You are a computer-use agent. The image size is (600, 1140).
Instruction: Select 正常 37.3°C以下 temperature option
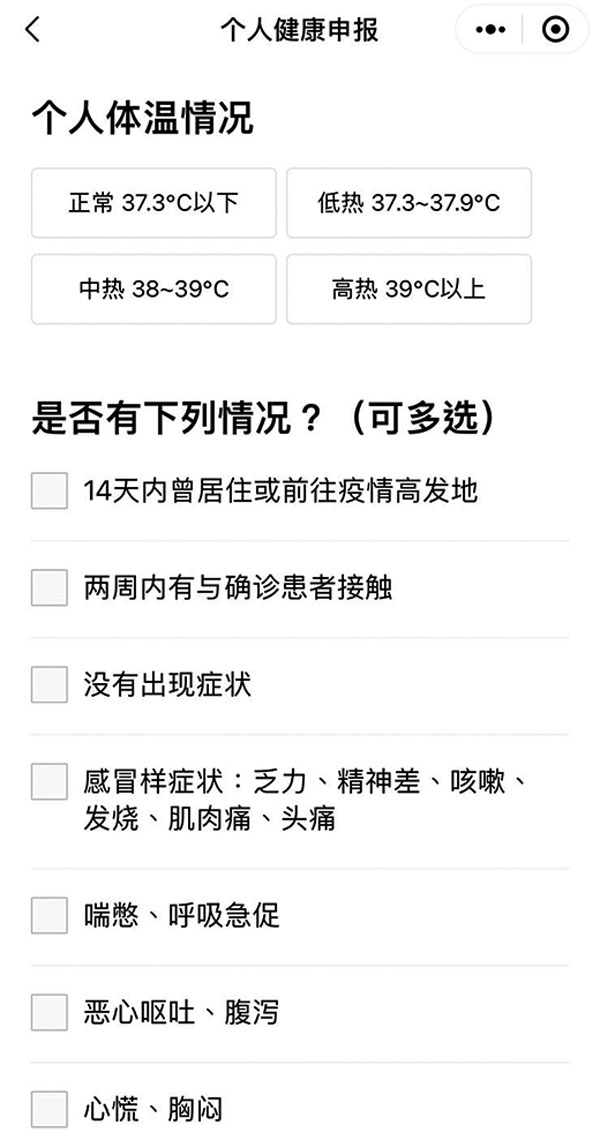[153, 203]
